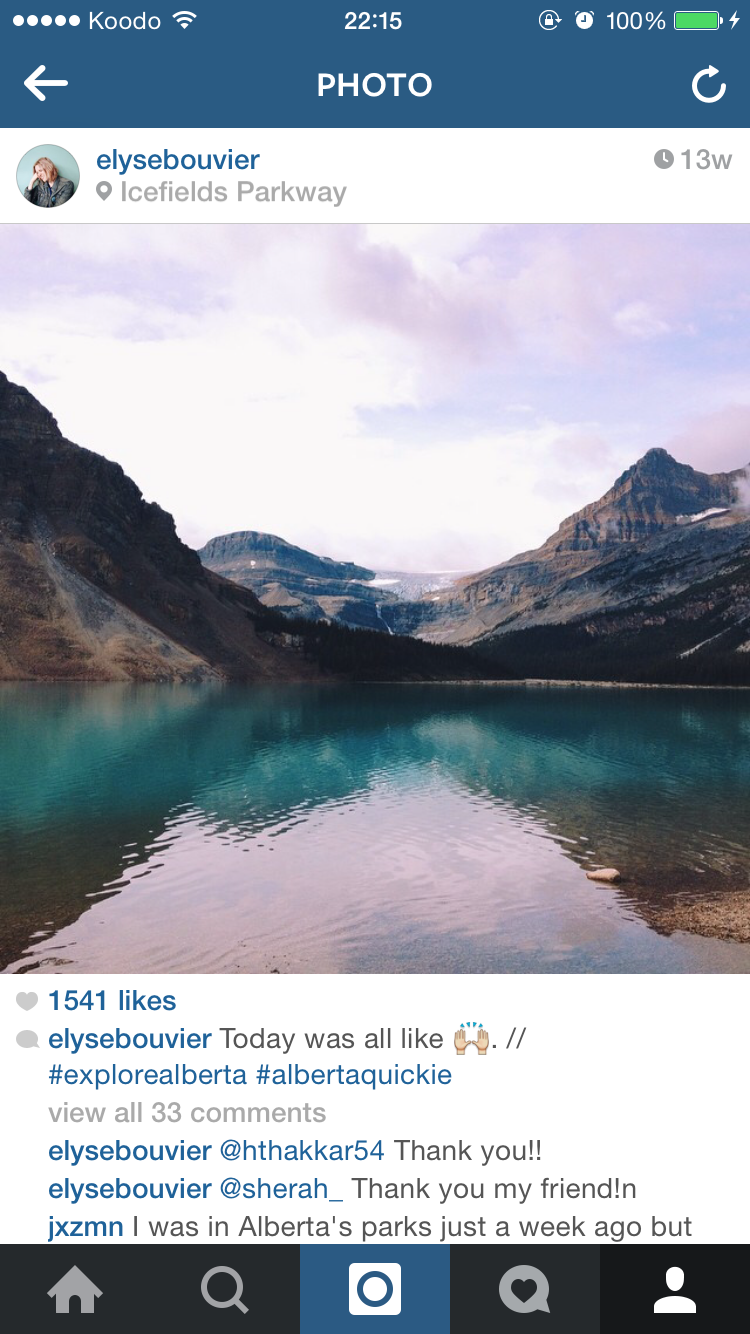Go back using the arrow icon
This screenshot has height=1334, width=750.
46,85
